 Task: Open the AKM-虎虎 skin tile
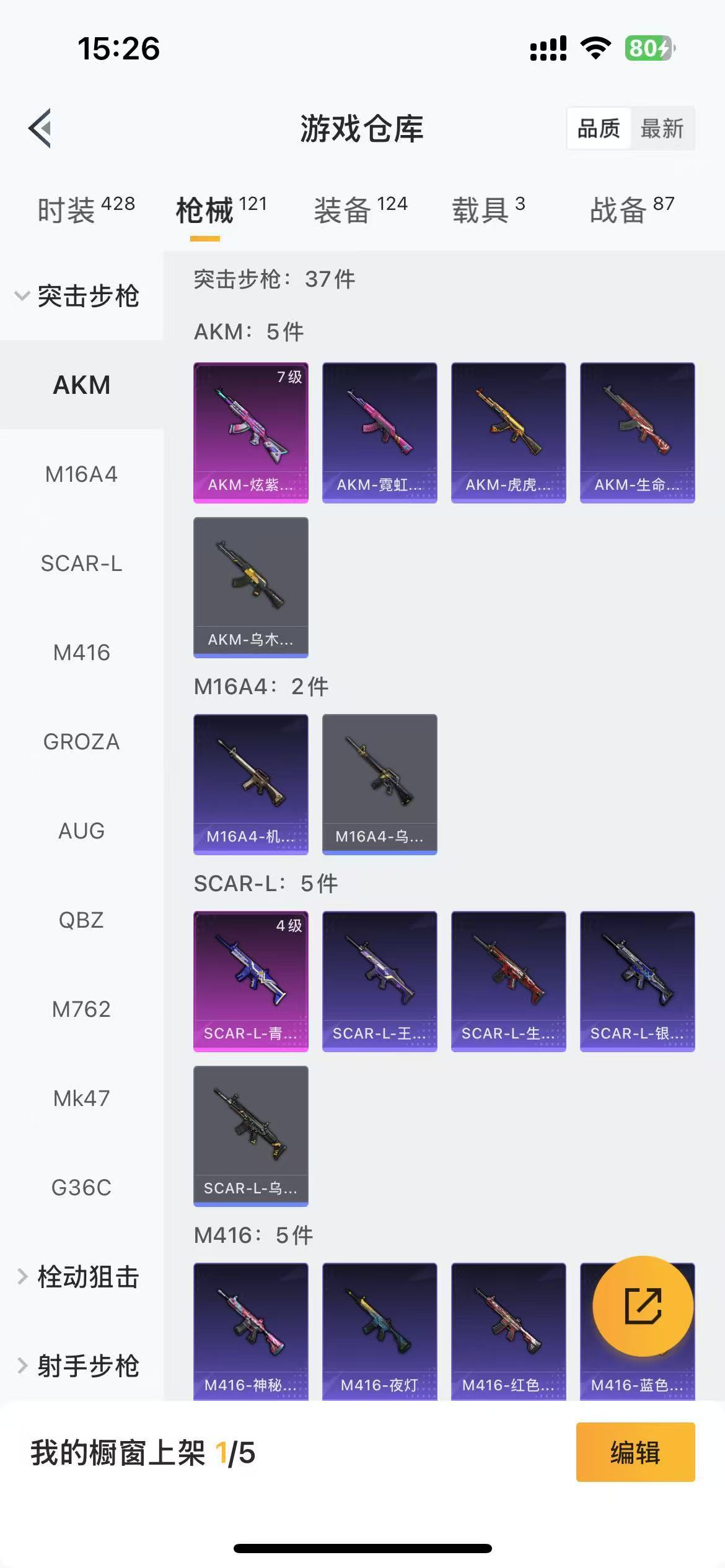[508, 432]
